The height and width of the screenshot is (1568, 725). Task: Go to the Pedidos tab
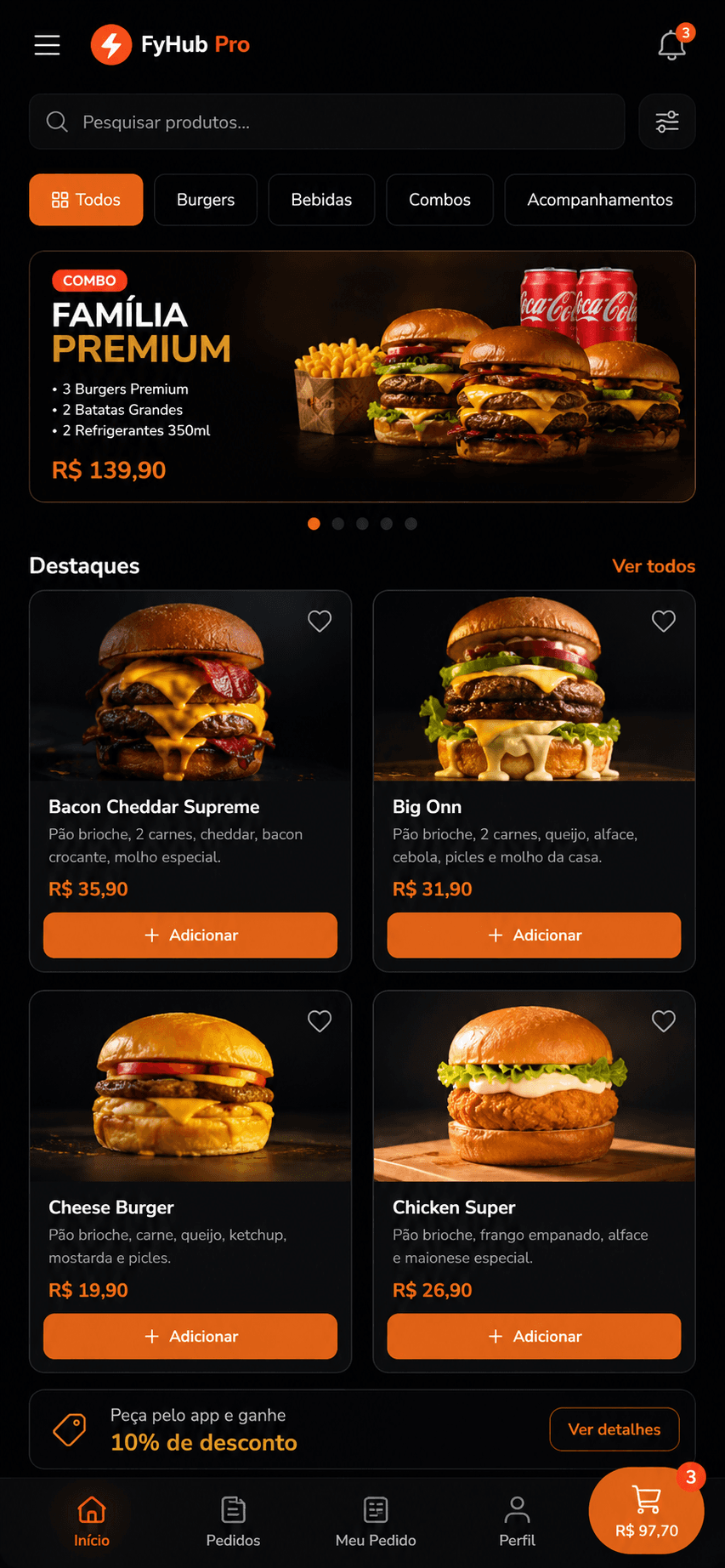[x=233, y=1522]
